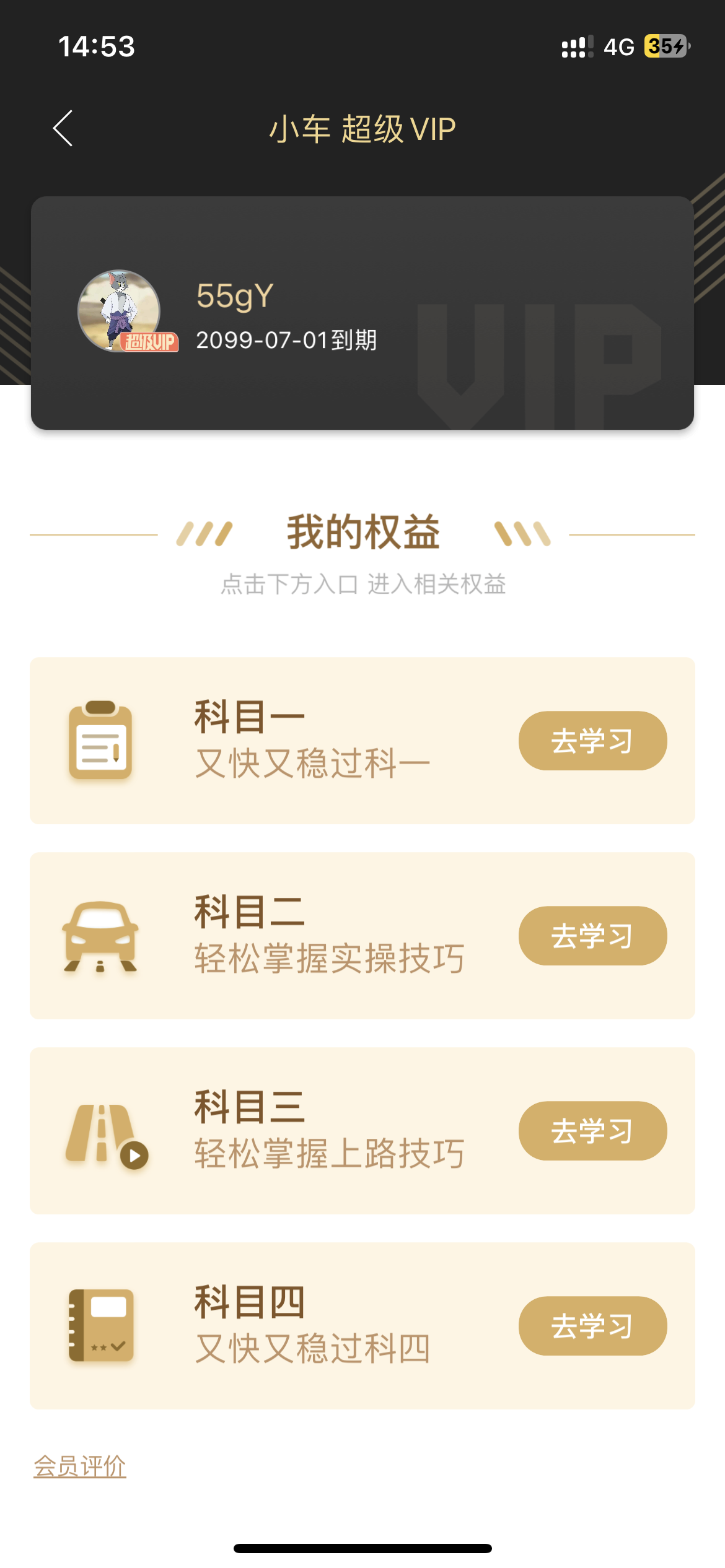Tap 去学习 on the 科目四 card
Image resolution: width=725 pixels, height=1568 pixels.
pos(592,1325)
